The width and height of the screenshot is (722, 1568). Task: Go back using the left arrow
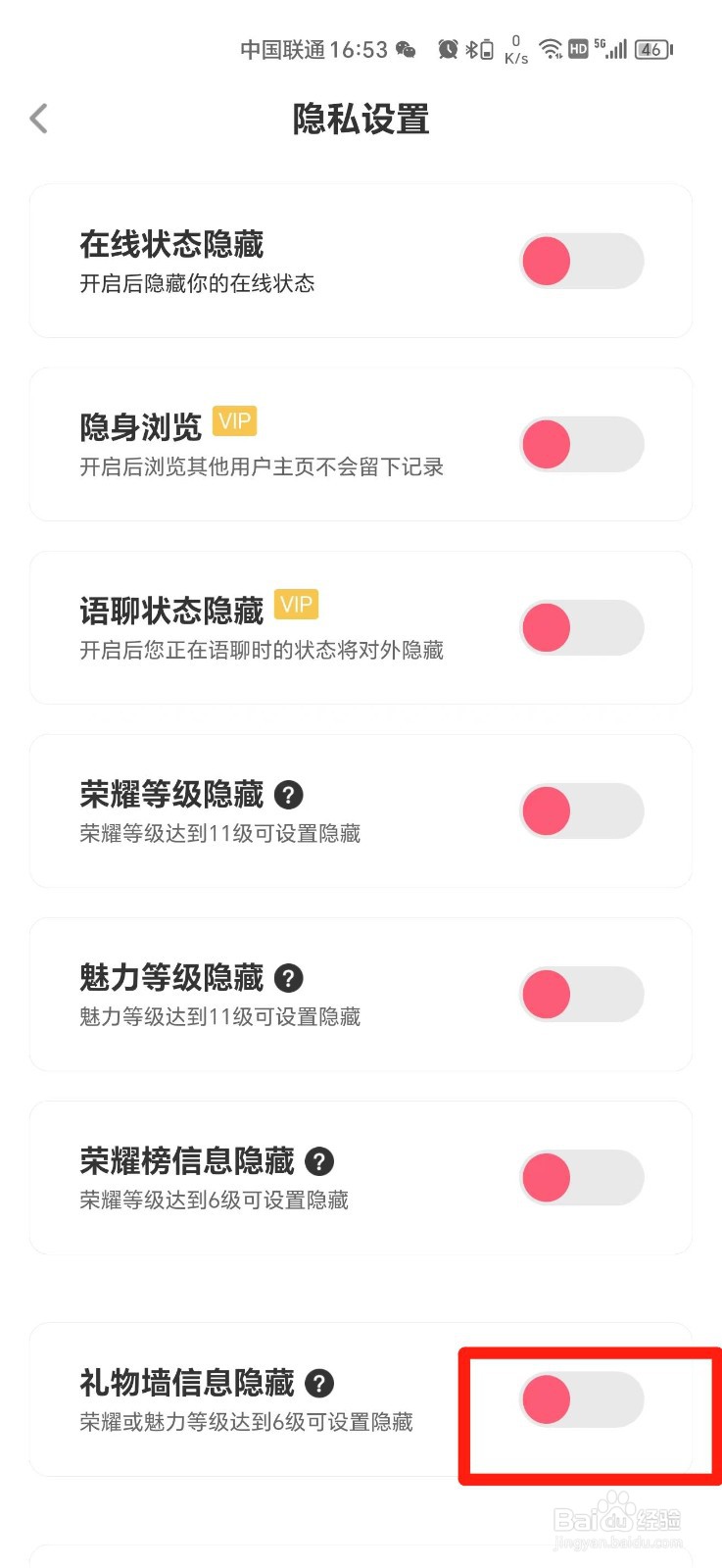37,118
